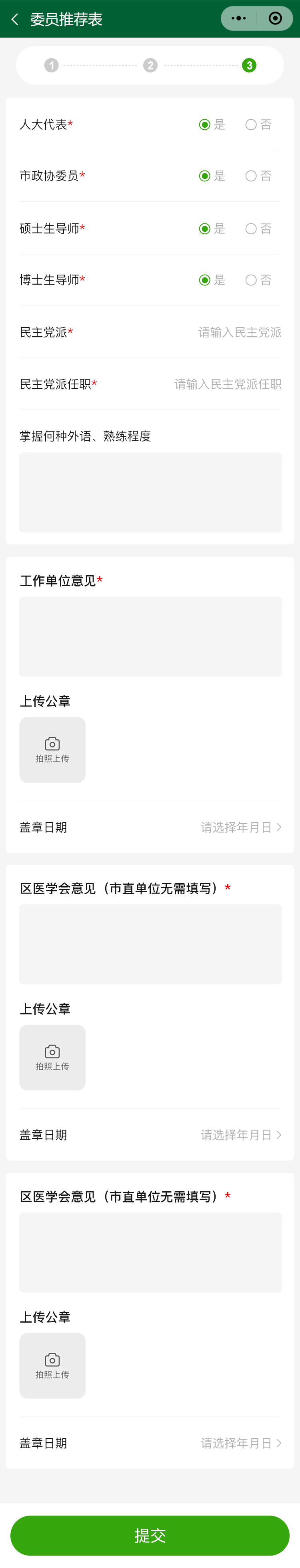Return to step 2 of the form
Image resolution: width=300 pixels, height=1568 pixels.
(x=150, y=66)
